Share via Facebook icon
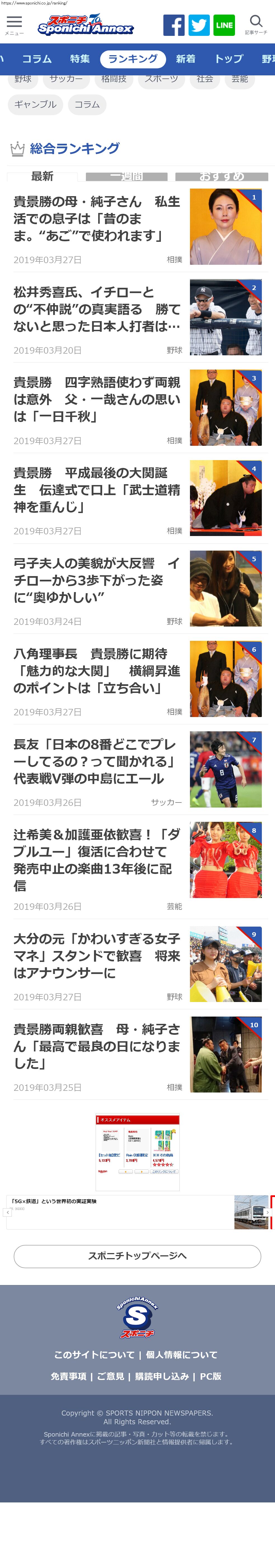 pos(174,25)
